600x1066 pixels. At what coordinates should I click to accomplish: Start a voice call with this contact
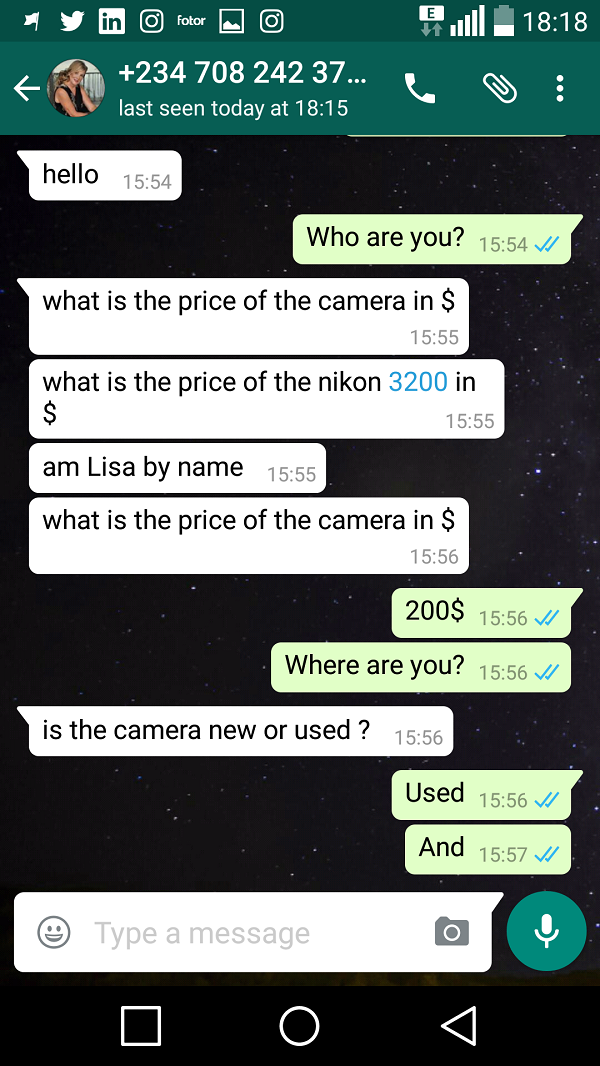tap(420, 89)
